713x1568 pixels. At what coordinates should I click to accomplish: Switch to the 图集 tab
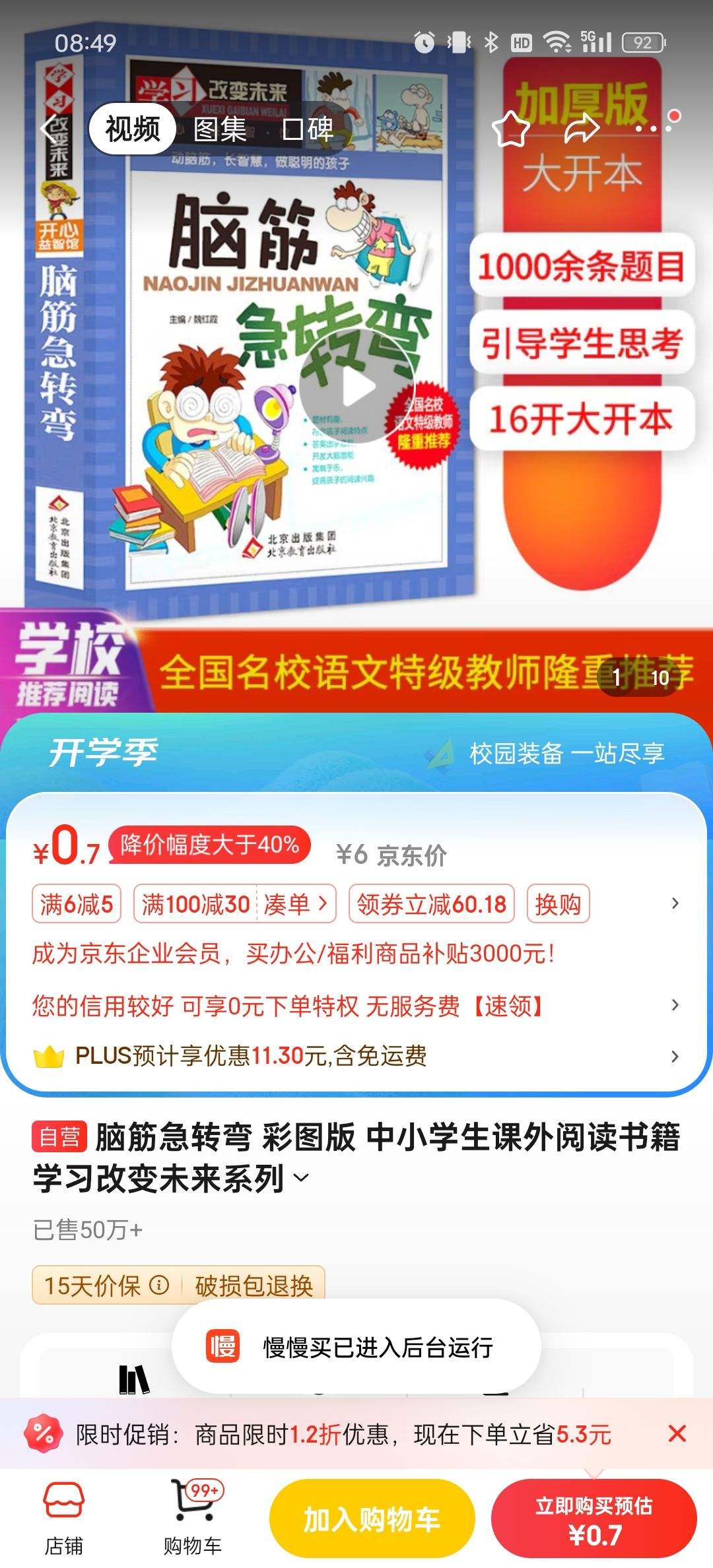(220, 129)
